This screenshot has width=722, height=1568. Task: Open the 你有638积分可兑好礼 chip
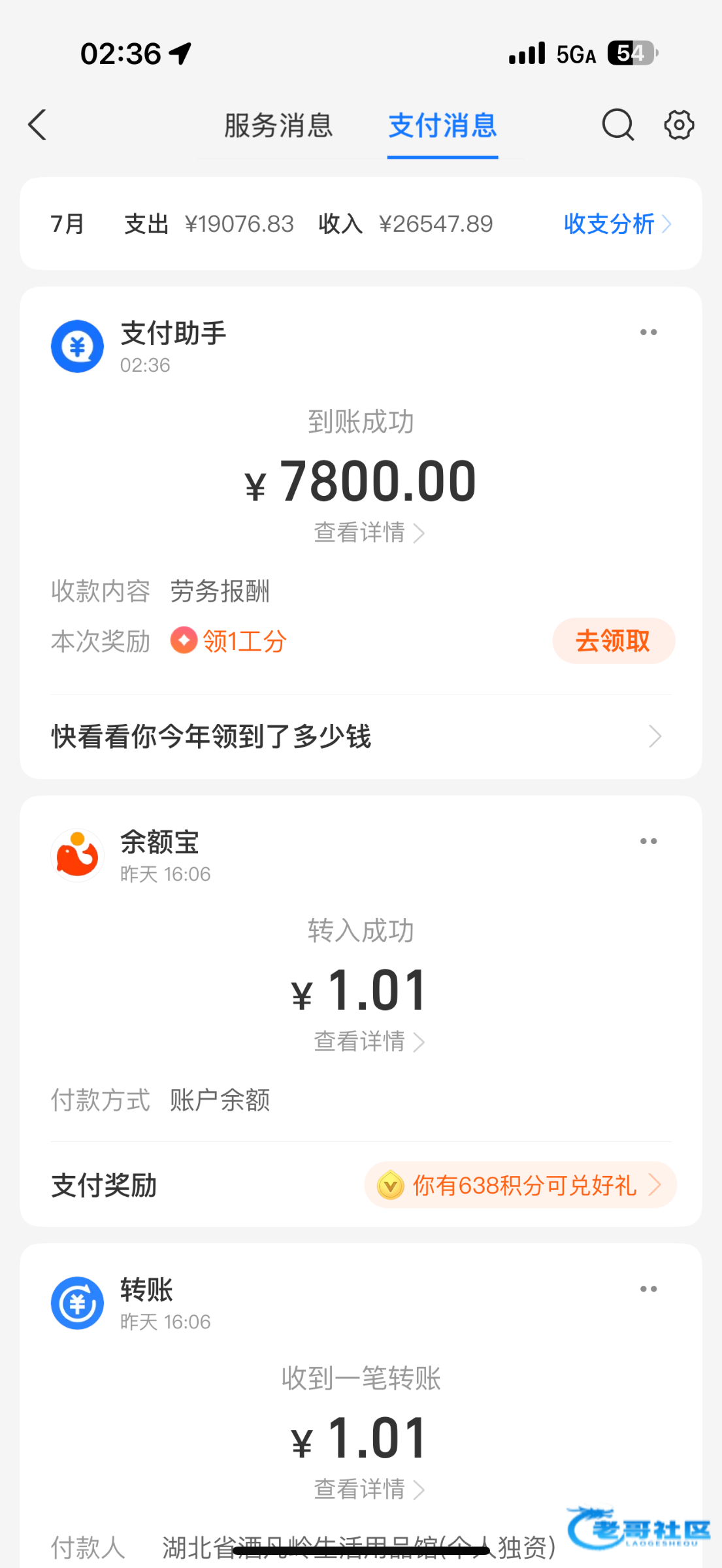click(x=521, y=1185)
